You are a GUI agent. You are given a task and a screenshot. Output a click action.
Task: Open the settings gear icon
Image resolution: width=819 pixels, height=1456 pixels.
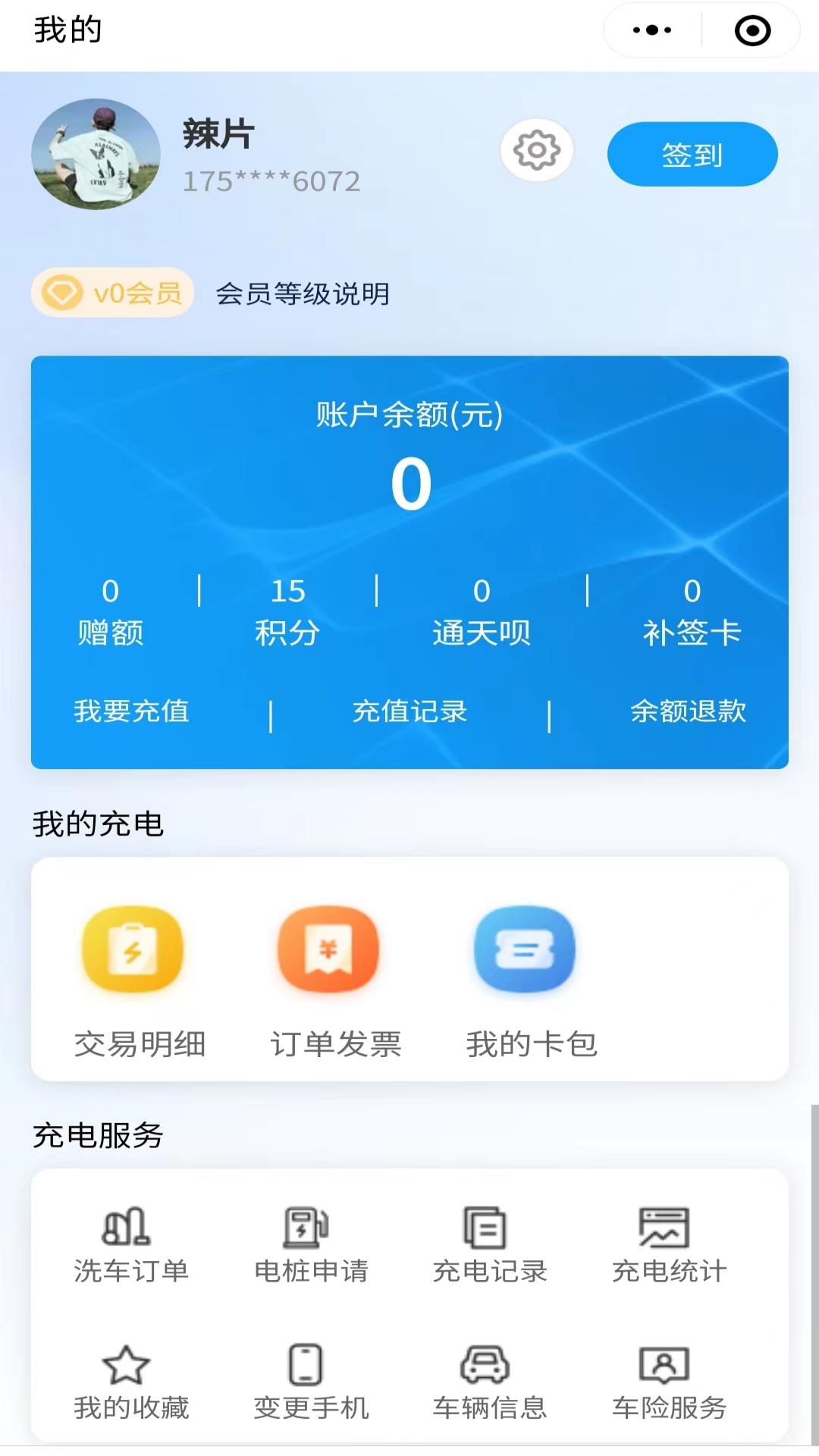pos(536,150)
